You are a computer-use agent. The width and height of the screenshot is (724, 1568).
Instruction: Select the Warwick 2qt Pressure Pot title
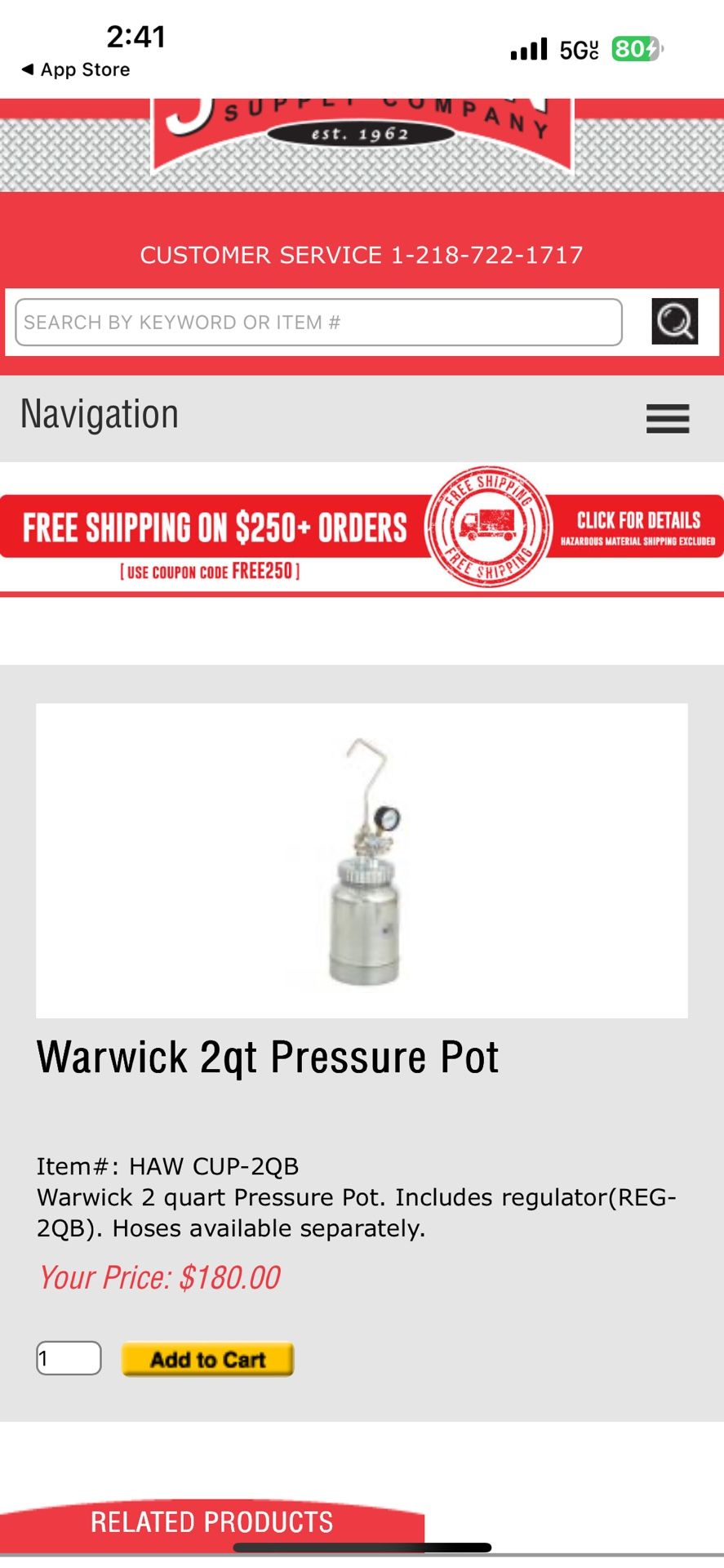268,1057
